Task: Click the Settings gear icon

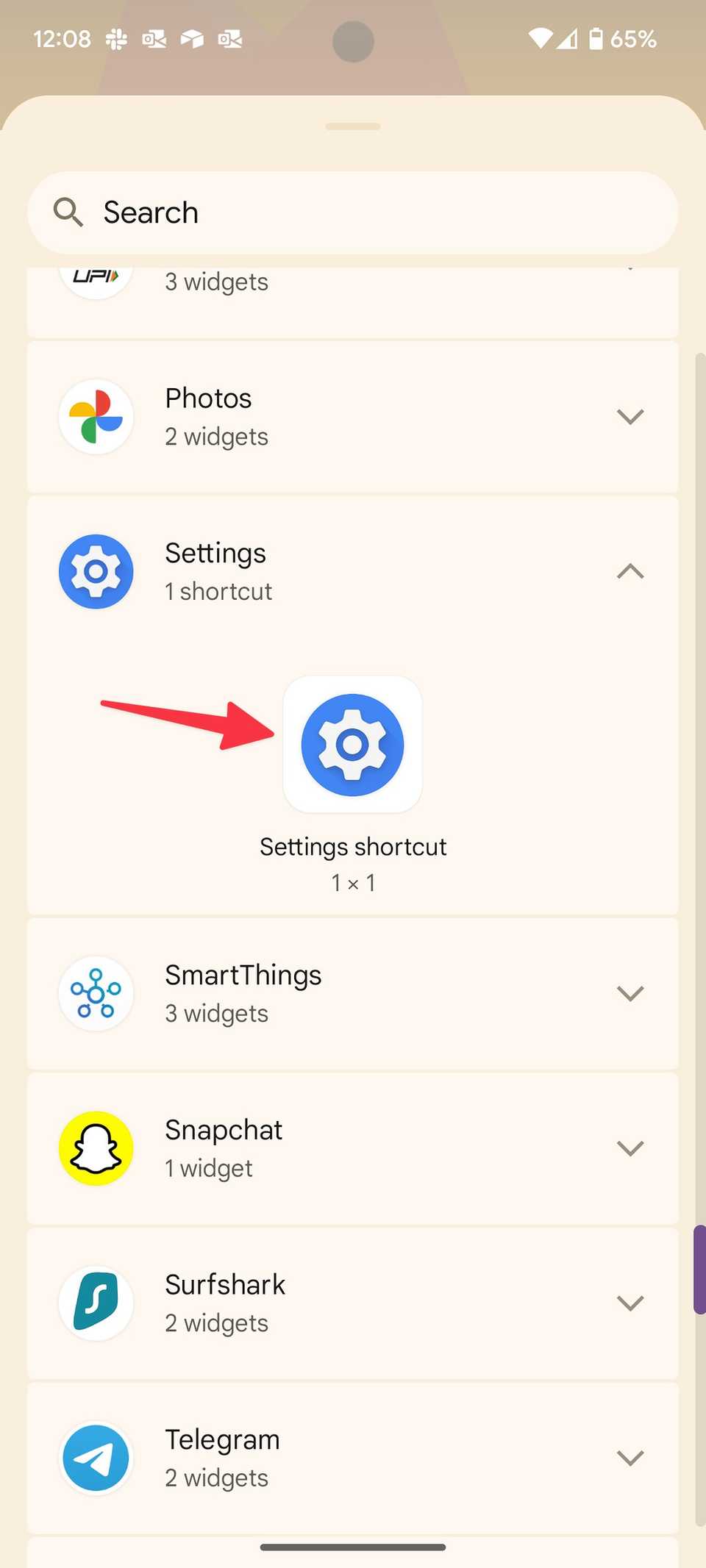Action: pyautogui.click(x=96, y=571)
